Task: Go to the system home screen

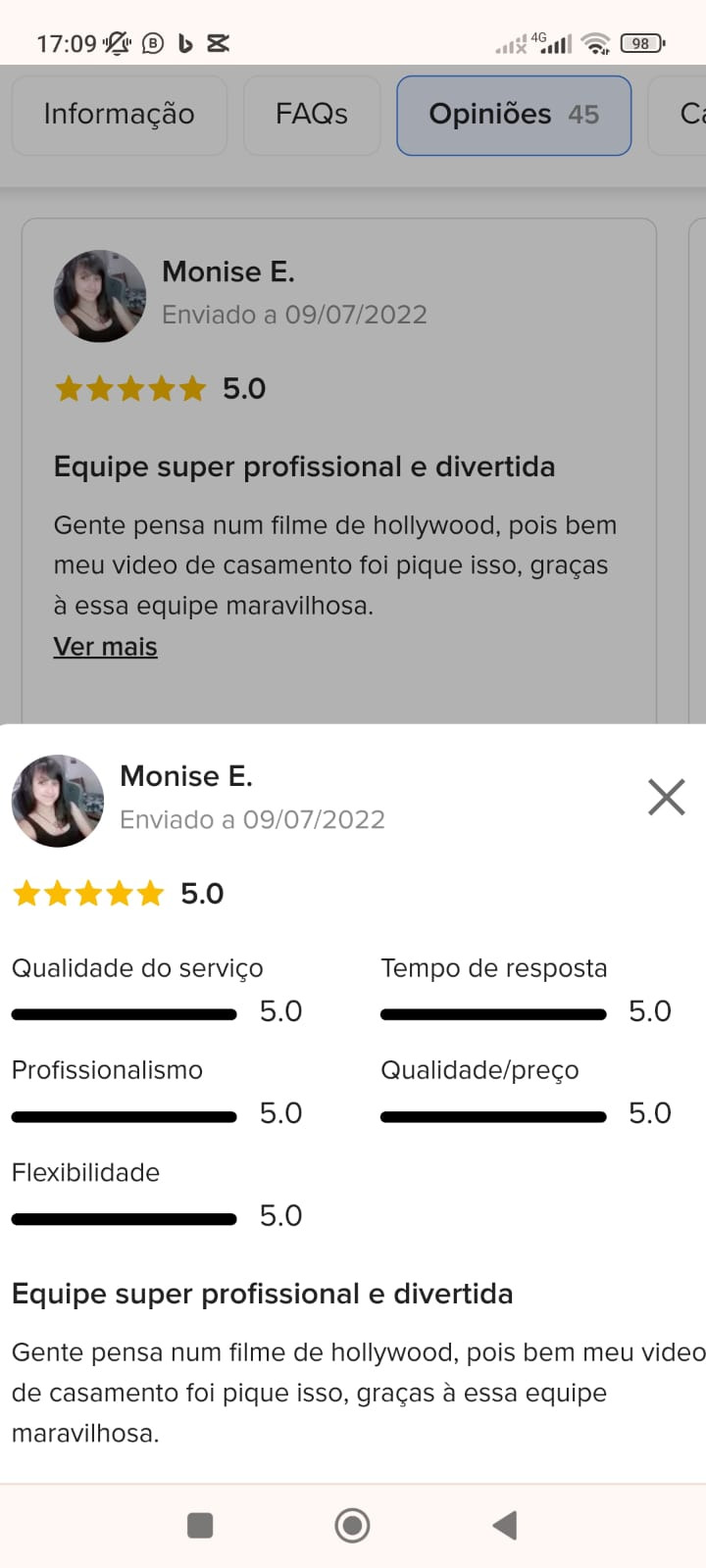Action: tap(352, 1525)
